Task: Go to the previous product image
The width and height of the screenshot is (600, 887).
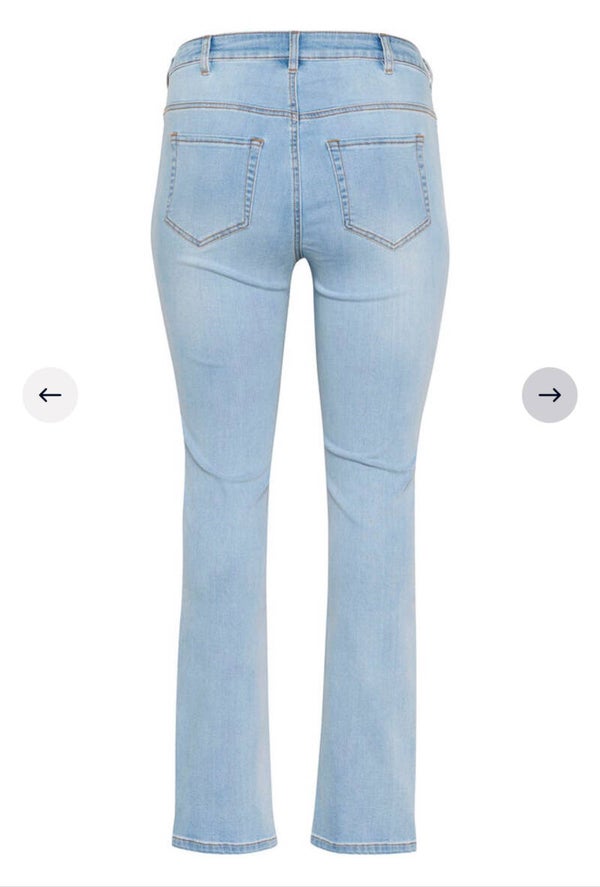Action: point(50,395)
